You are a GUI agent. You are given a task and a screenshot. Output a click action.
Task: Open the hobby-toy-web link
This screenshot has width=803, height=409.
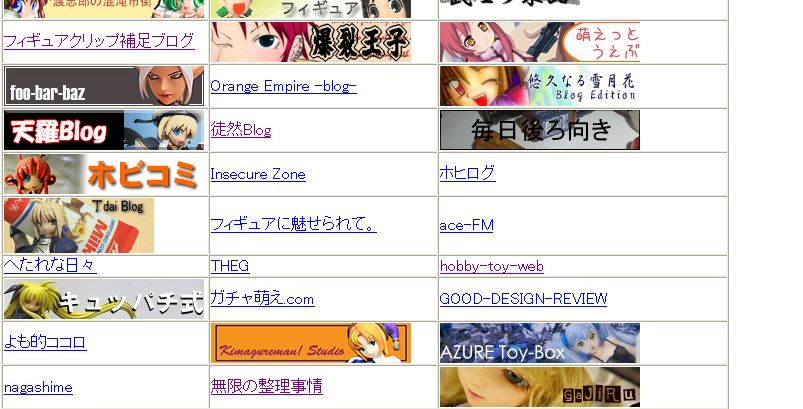tap(491, 266)
